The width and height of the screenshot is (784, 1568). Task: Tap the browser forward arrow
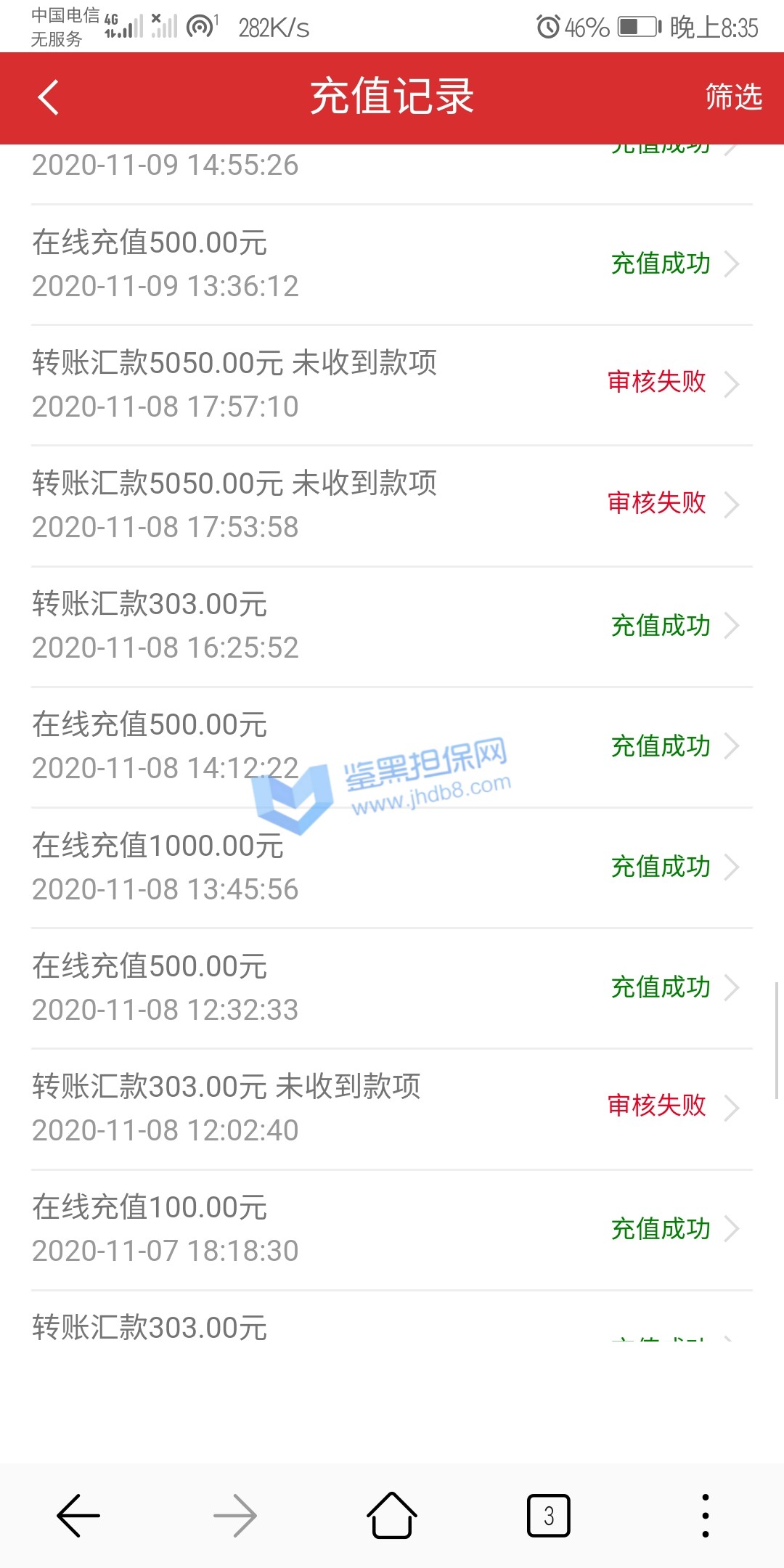(x=235, y=1516)
